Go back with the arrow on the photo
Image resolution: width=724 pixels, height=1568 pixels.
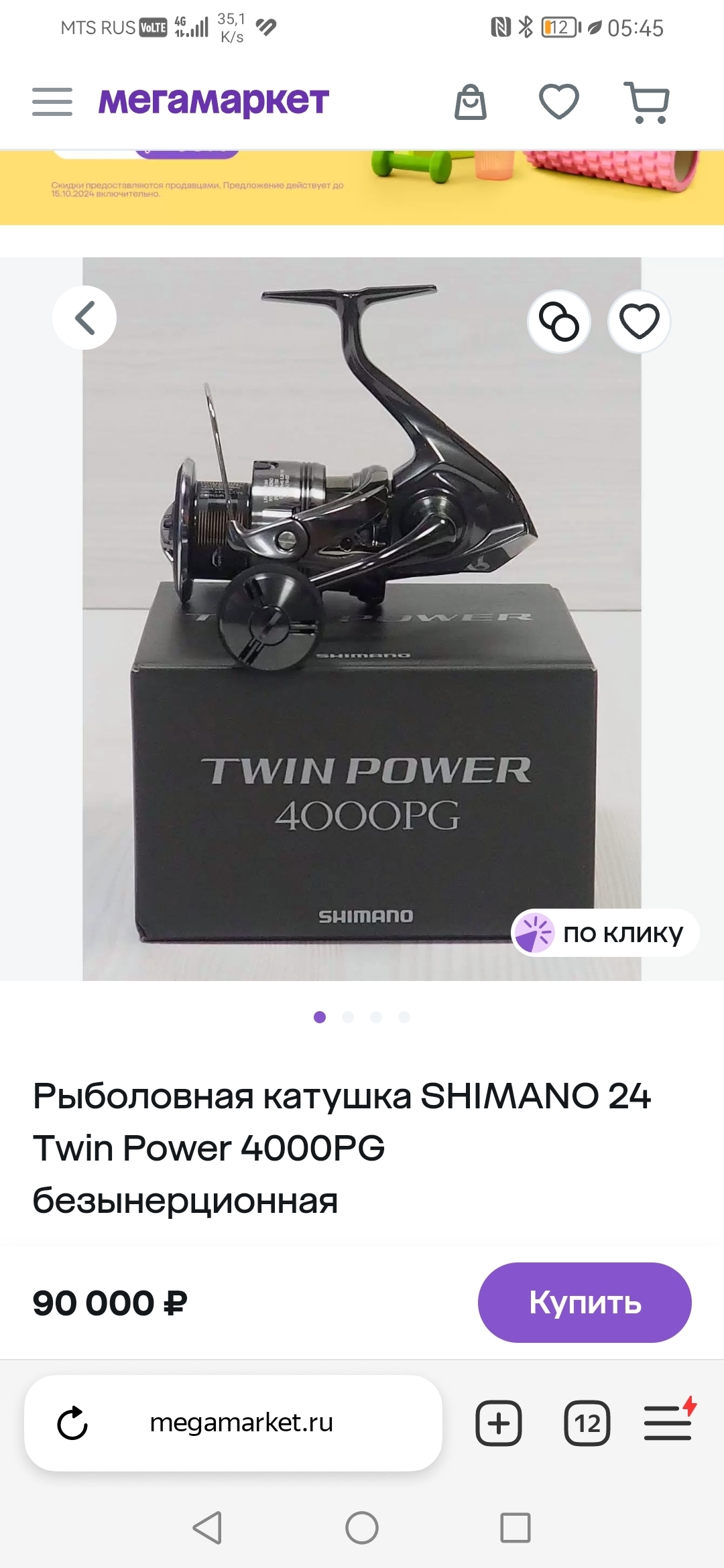[x=84, y=318]
